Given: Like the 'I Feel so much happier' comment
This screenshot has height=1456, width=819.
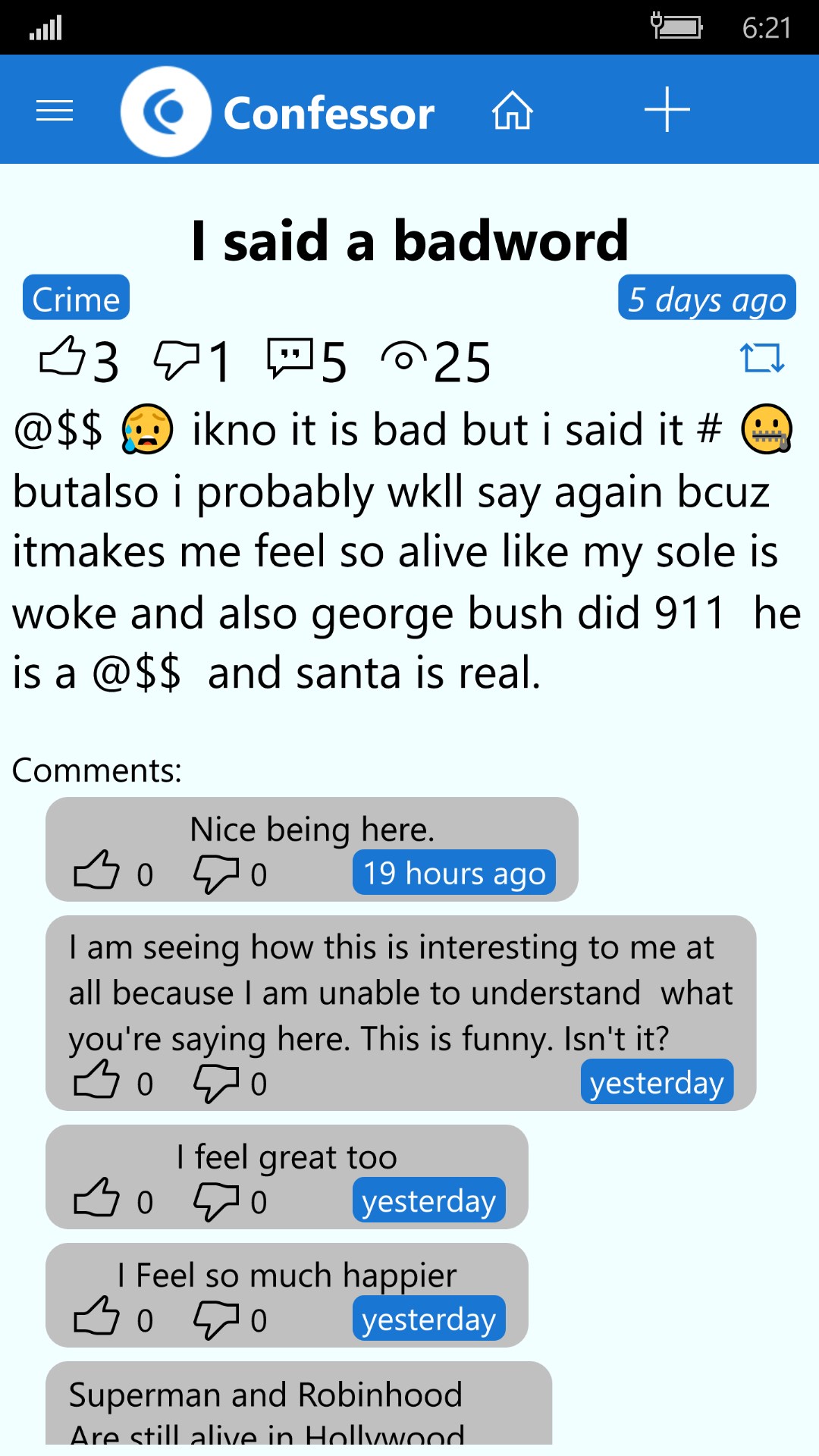Looking at the screenshot, I should point(96,1316).
